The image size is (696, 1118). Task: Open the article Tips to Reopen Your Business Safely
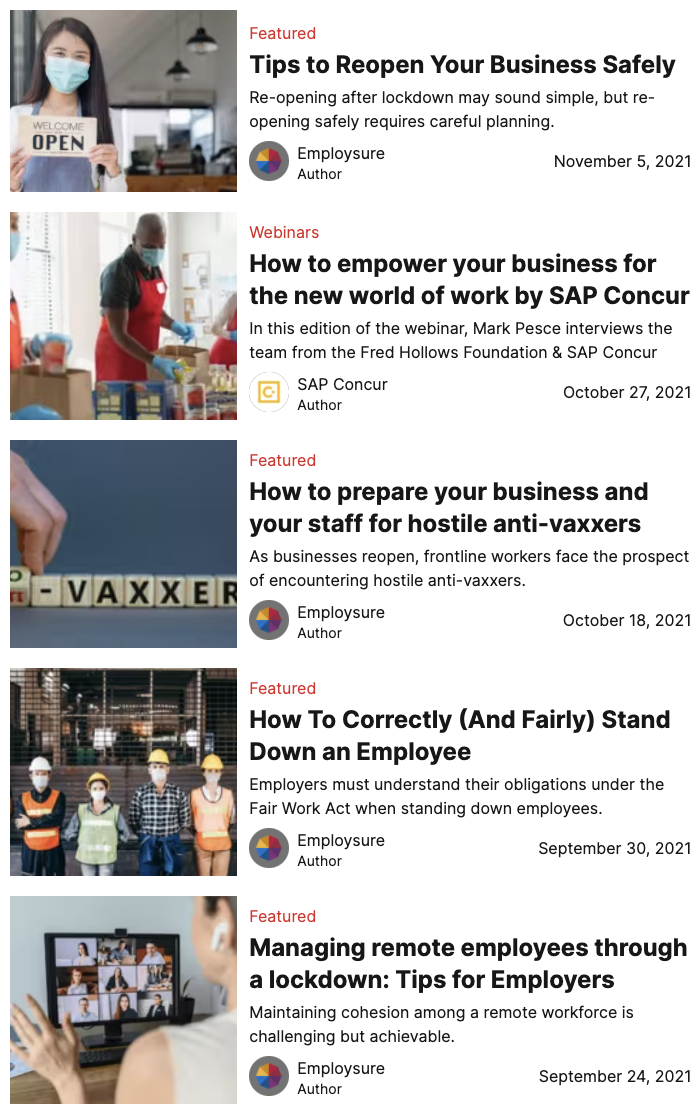462,66
